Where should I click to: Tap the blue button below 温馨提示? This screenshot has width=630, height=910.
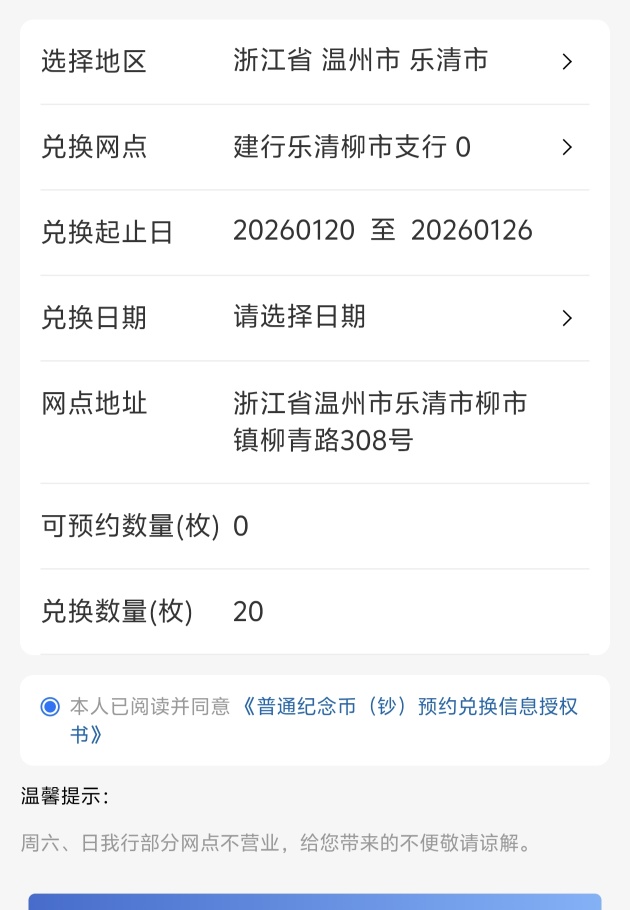click(315, 901)
